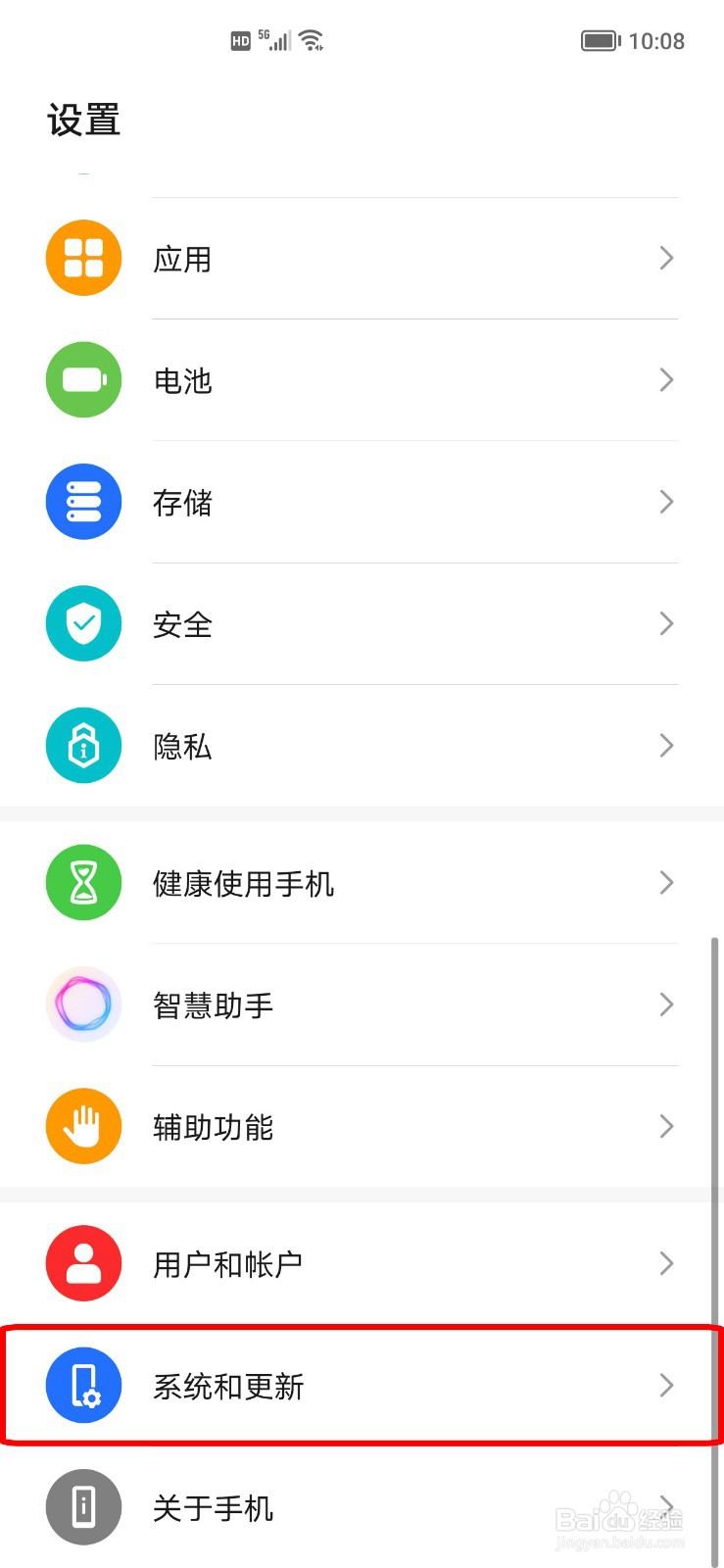This screenshot has width=724, height=1568.
Task: Select the 关于手机 entry text
Action: [215, 1509]
